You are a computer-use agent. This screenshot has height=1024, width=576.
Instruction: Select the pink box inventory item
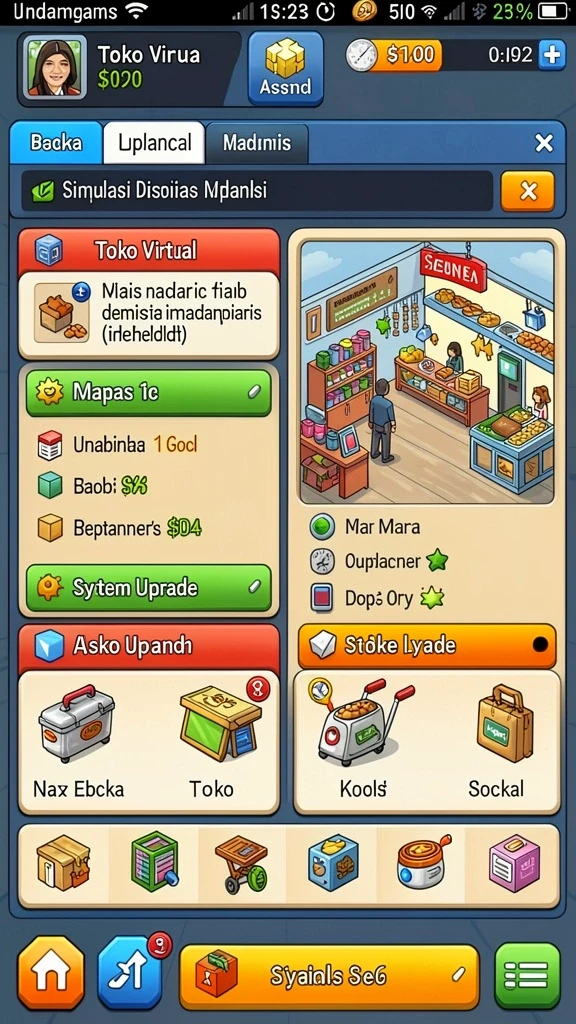point(514,865)
